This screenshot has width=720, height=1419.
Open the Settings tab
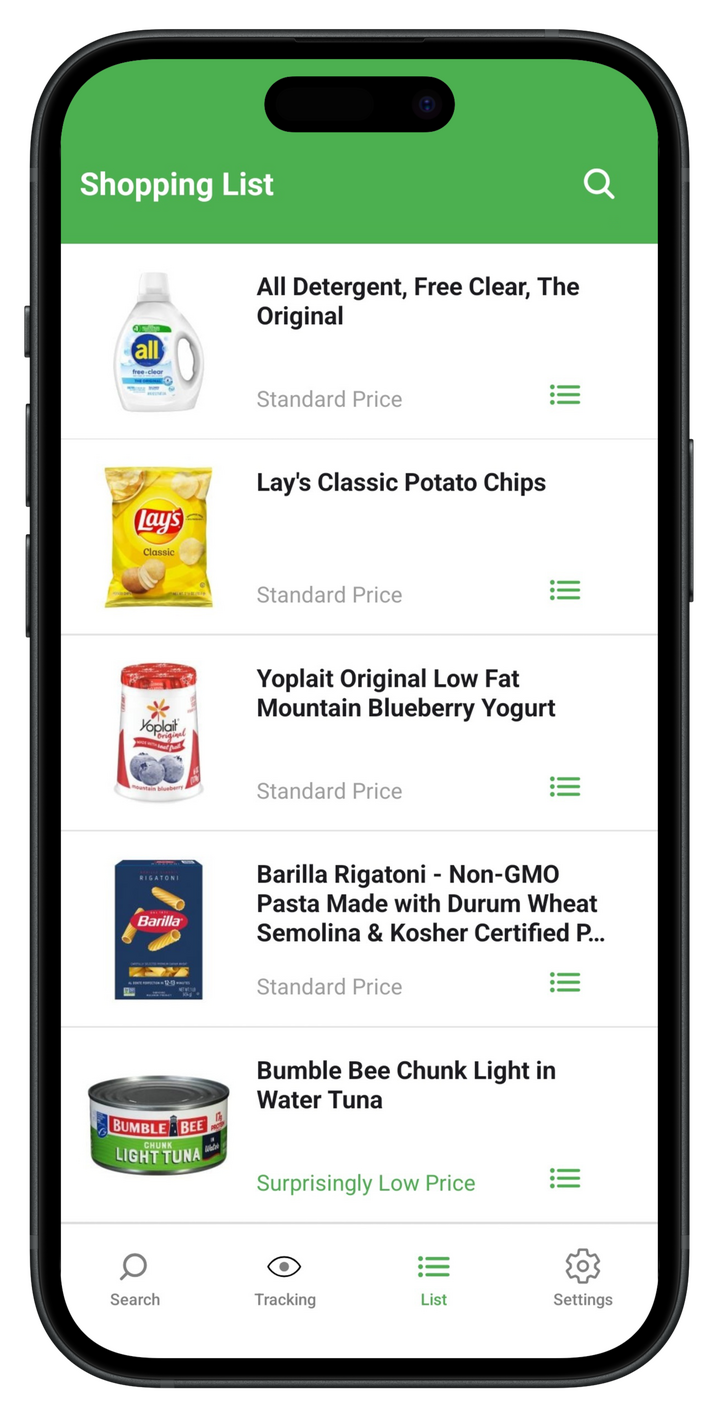(x=583, y=1279)
